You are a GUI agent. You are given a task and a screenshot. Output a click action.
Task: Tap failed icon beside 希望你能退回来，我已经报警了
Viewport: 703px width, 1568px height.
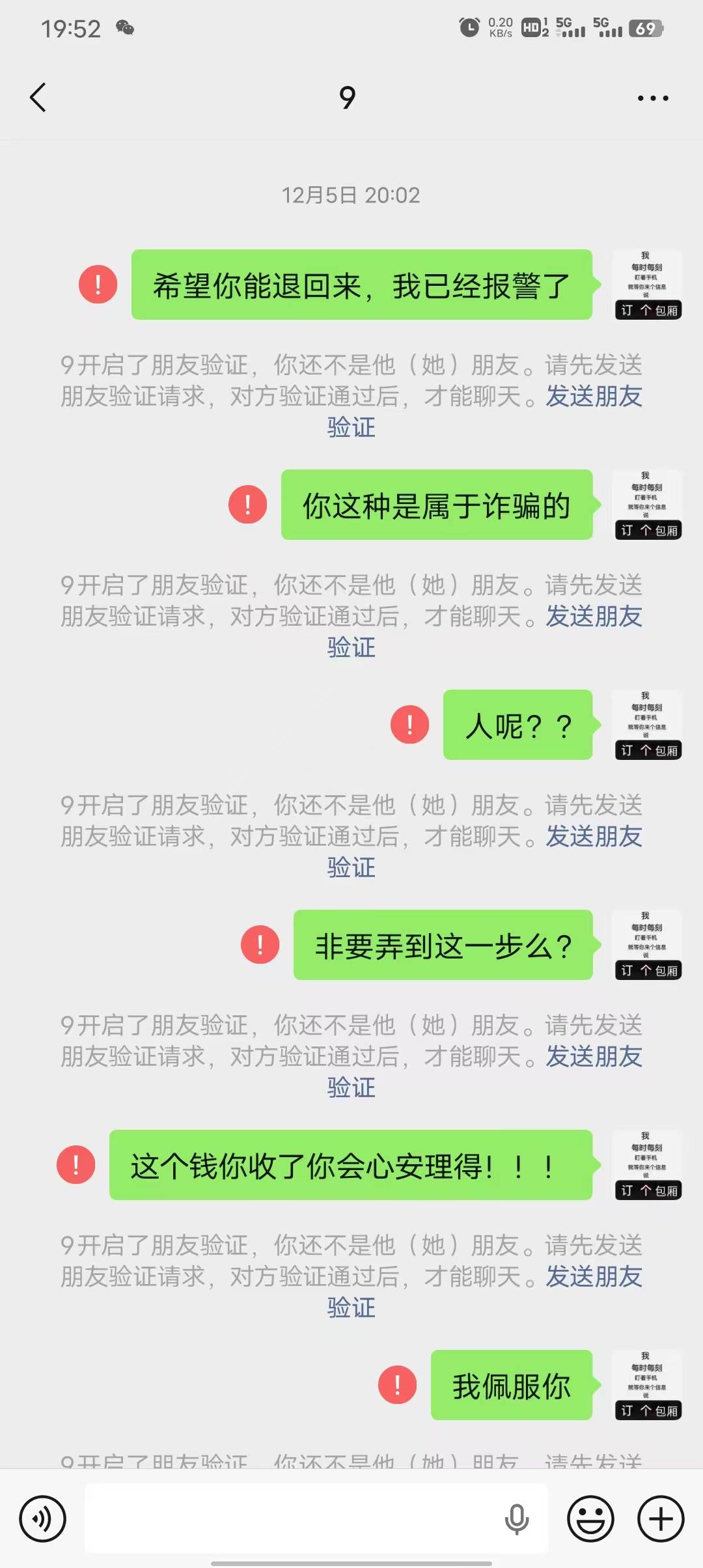tap(98, 285)
